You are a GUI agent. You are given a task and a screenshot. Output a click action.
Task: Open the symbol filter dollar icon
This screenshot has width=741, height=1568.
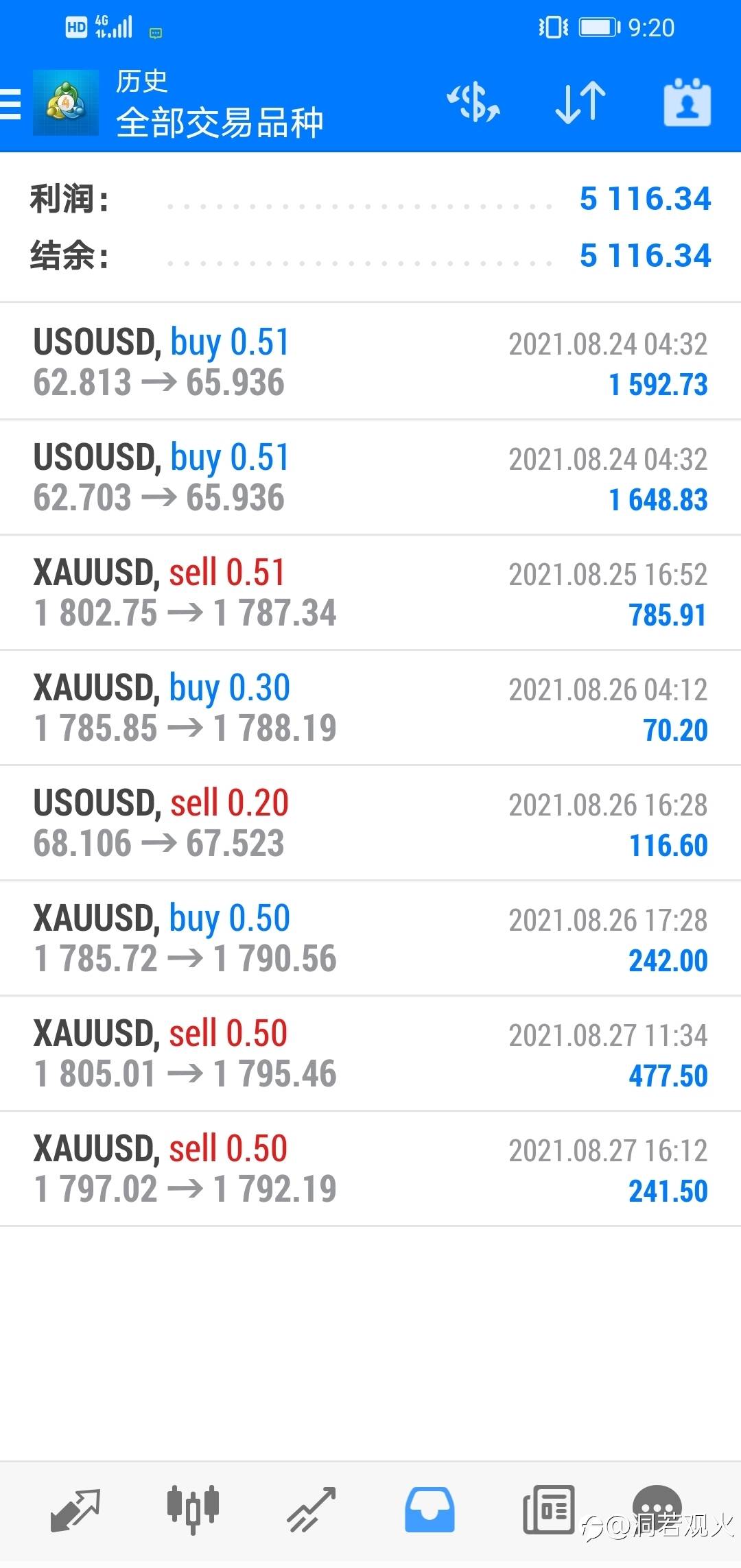pyautogui.click(x=473, y=103)
